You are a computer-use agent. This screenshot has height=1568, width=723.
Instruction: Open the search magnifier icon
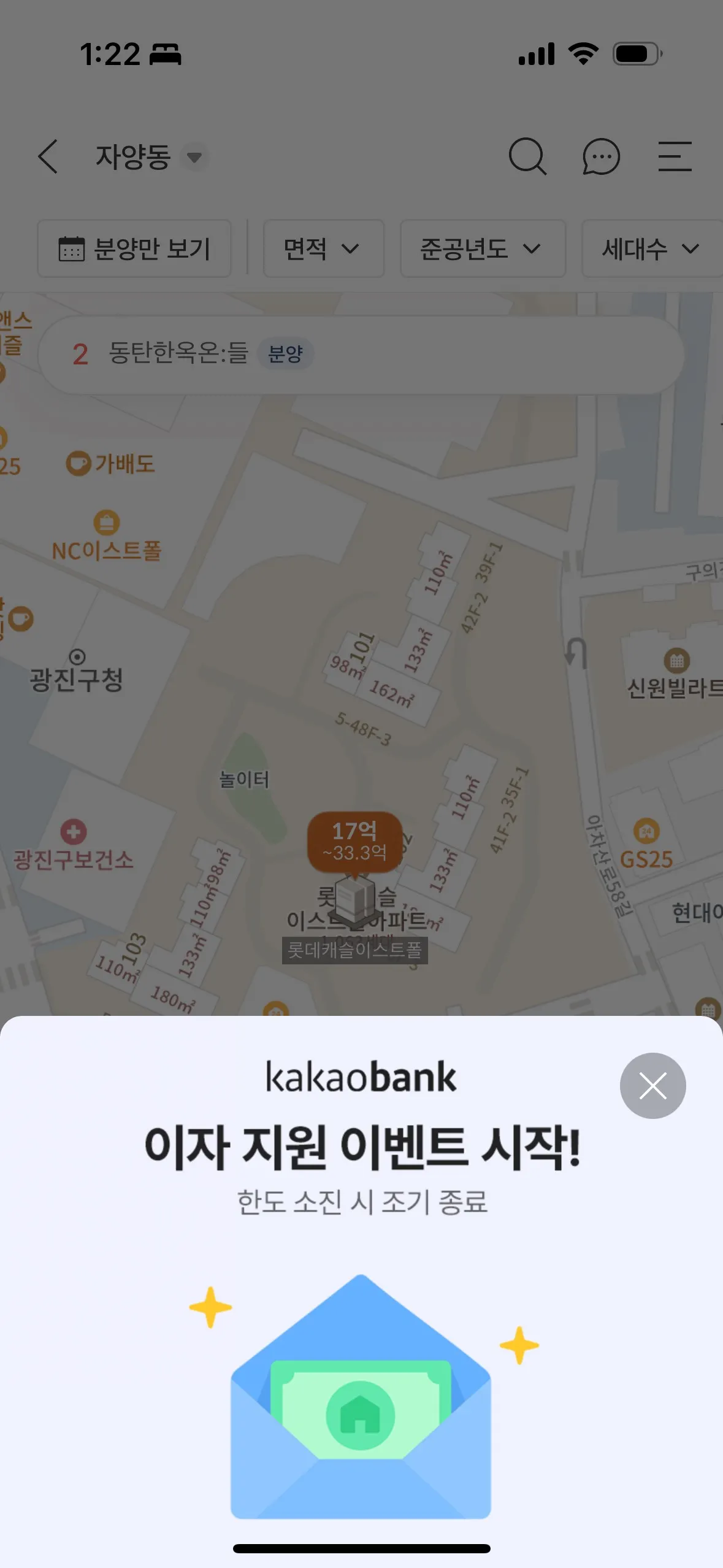tap(527, 156)
